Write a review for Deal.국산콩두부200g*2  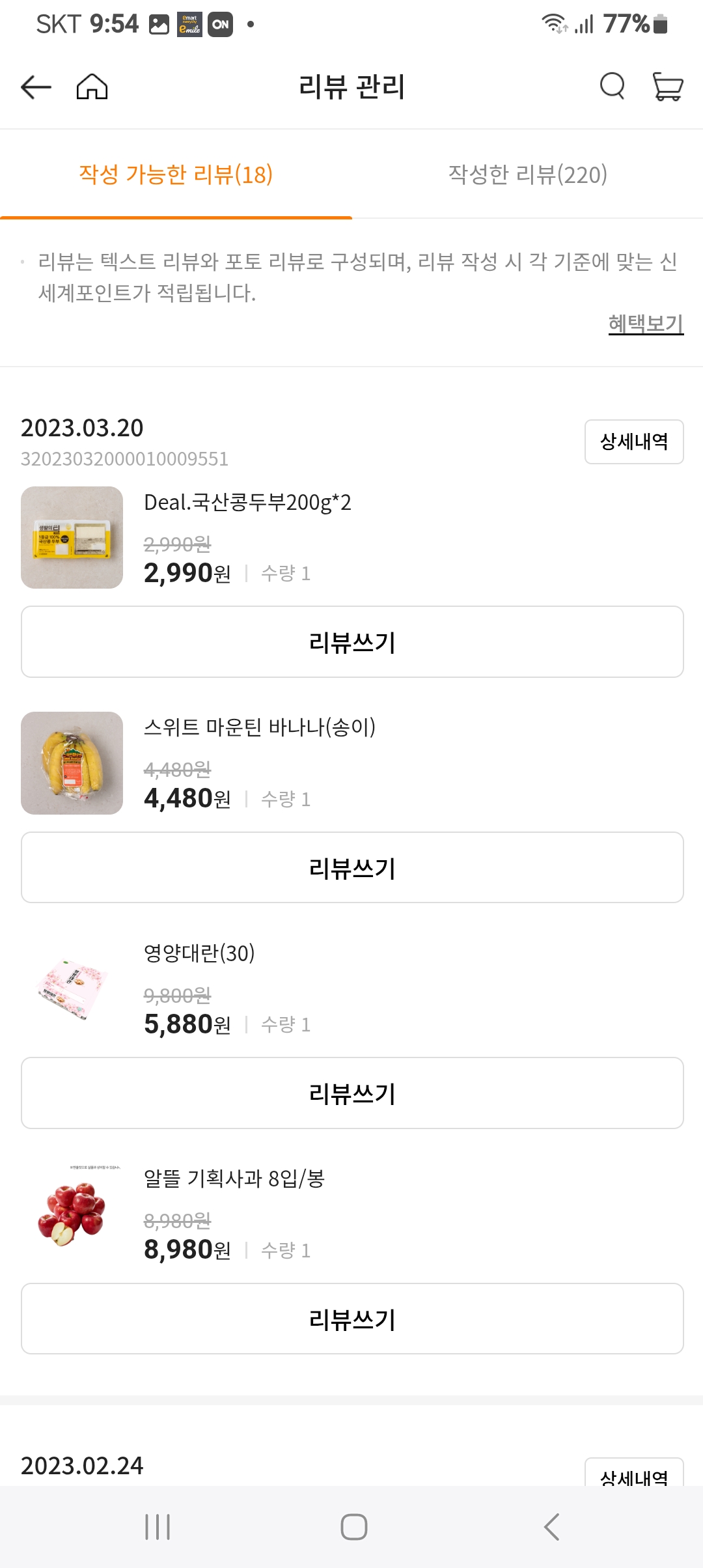(x=351, y=641)
